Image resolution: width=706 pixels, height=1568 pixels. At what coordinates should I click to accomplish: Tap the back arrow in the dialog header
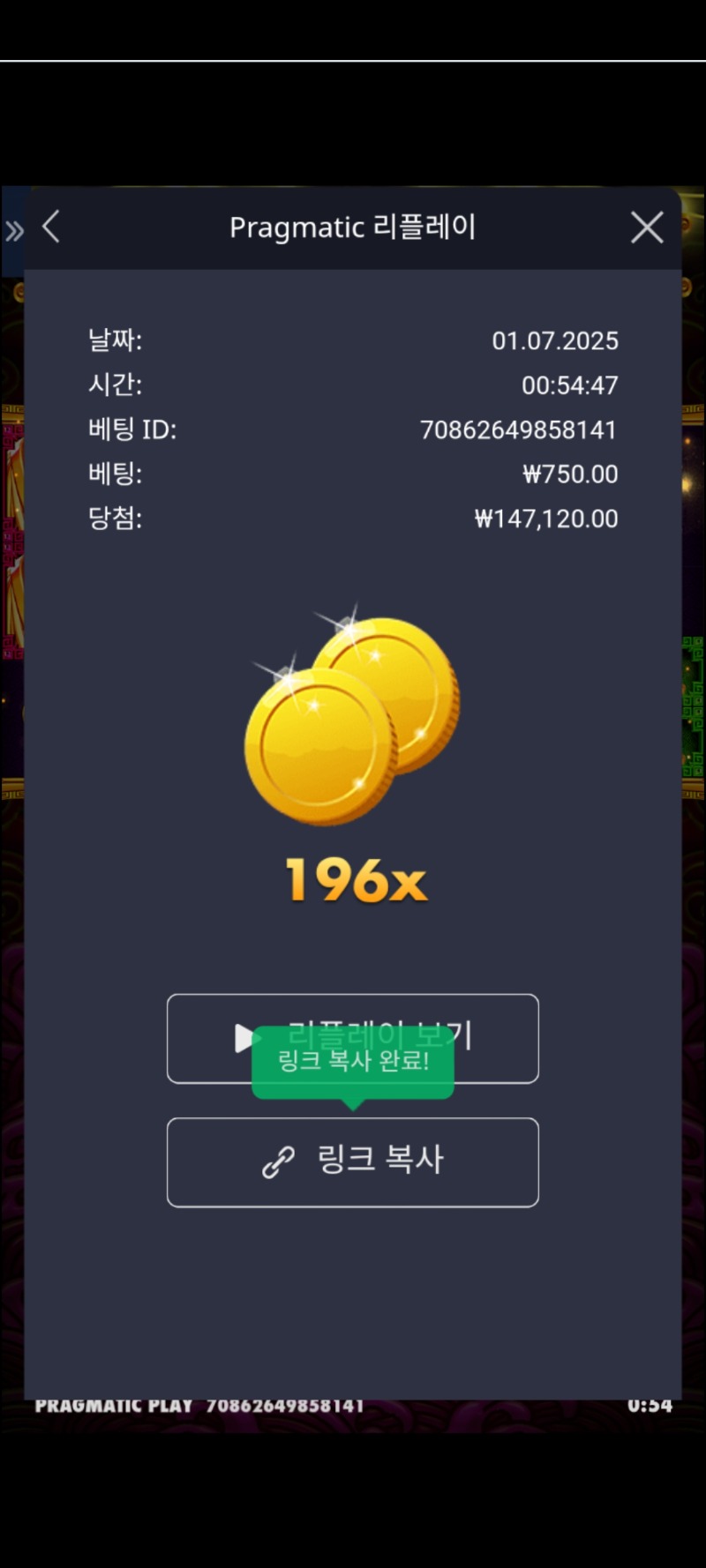(x=50, y=227)
